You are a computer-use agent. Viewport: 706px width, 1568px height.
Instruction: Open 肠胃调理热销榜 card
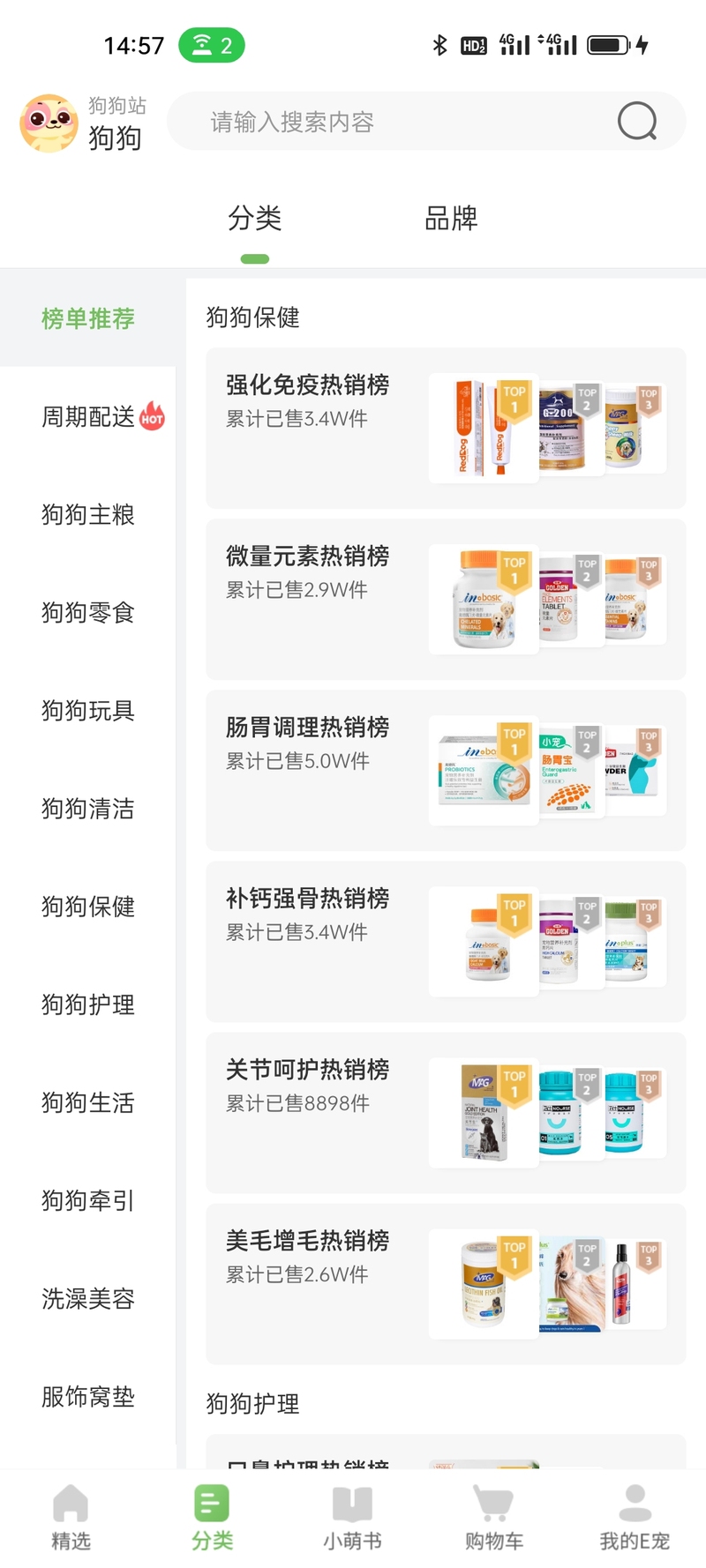[445, 770]
